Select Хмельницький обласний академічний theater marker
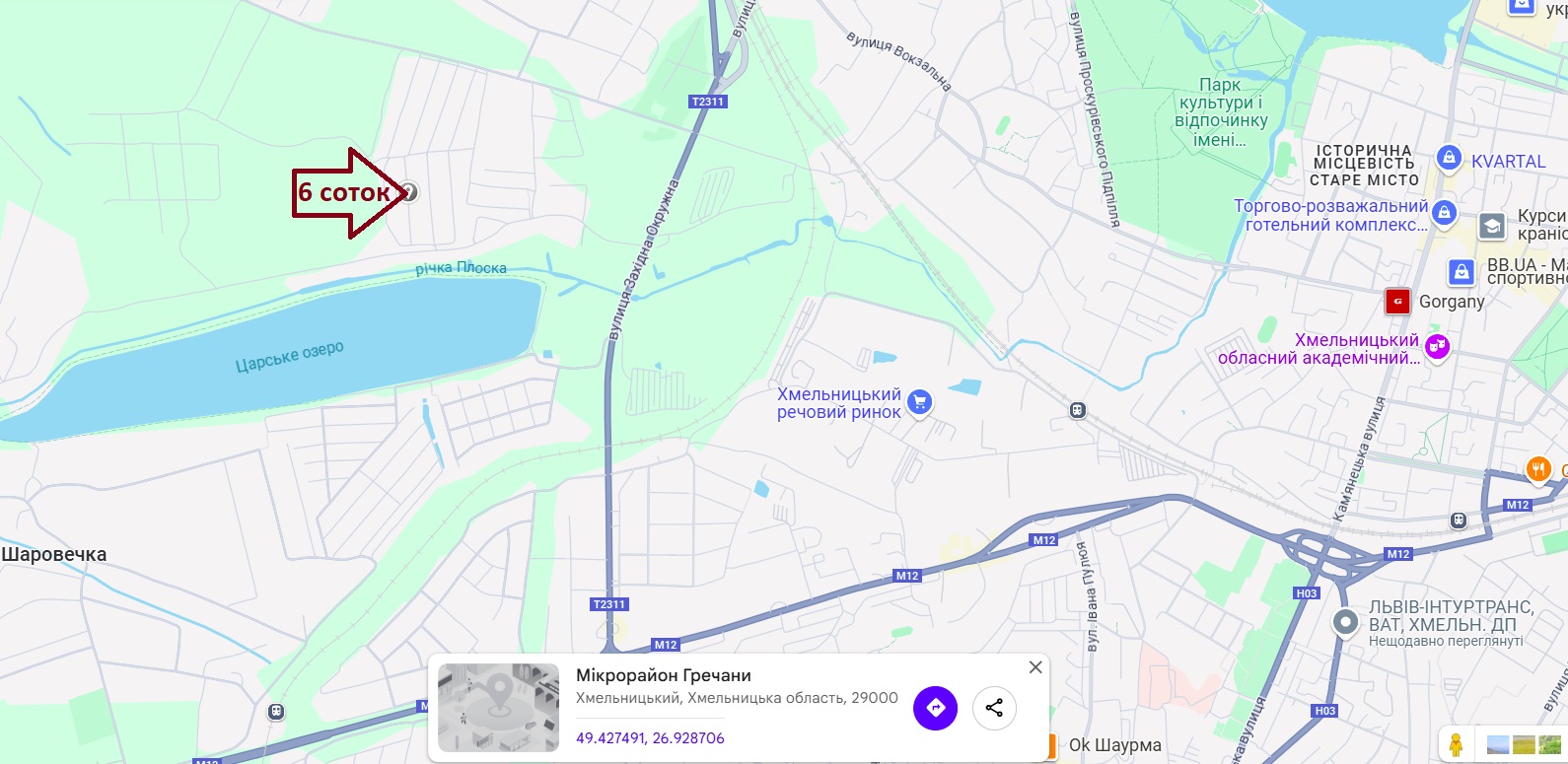Viewport: 1568px width, 764px height. 1438,347
